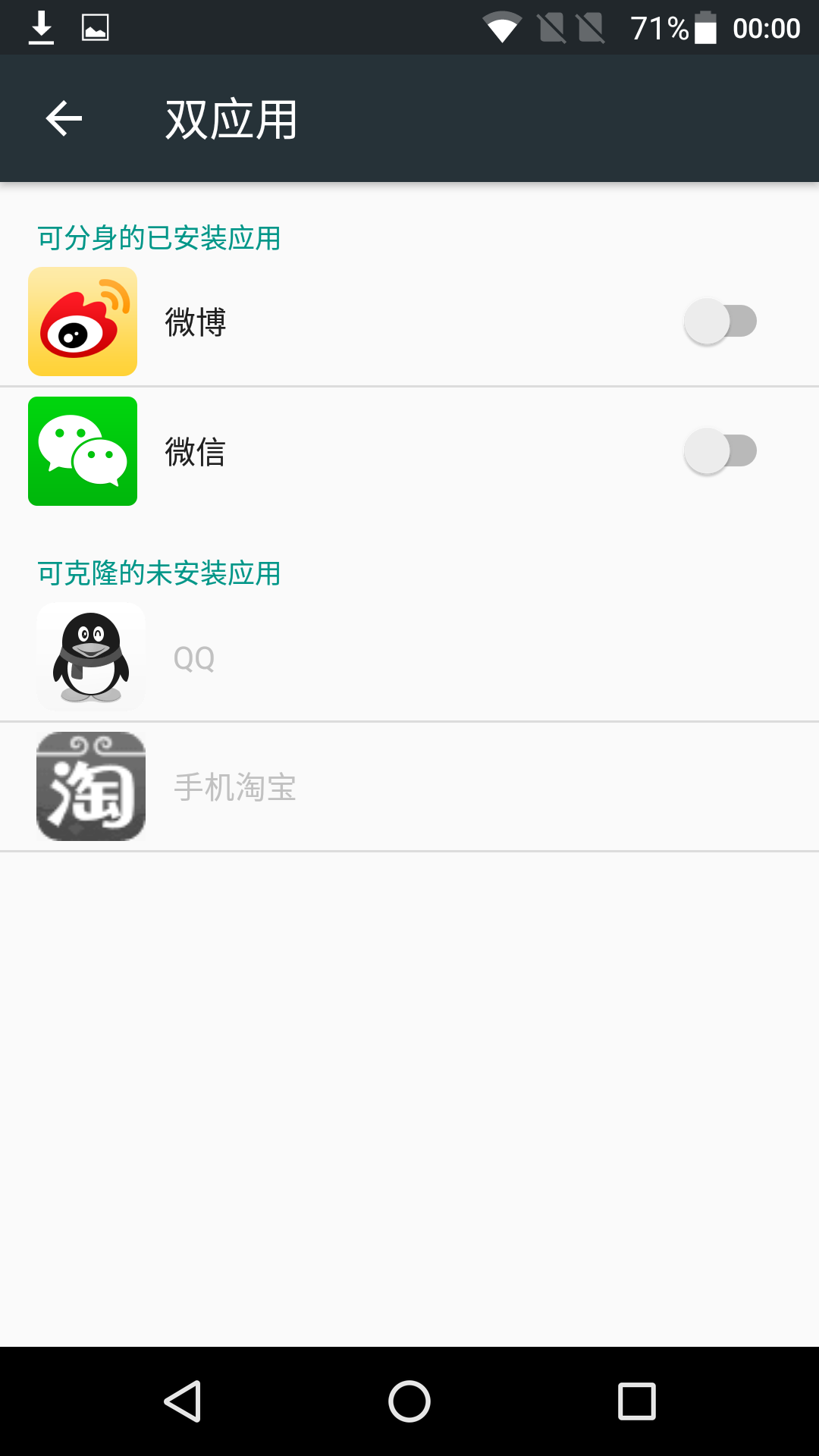The height and width of the screenshot is (1456, 819).
Task: Tap the system home button
Action: pyautogui.click(x=409, y=1401)
